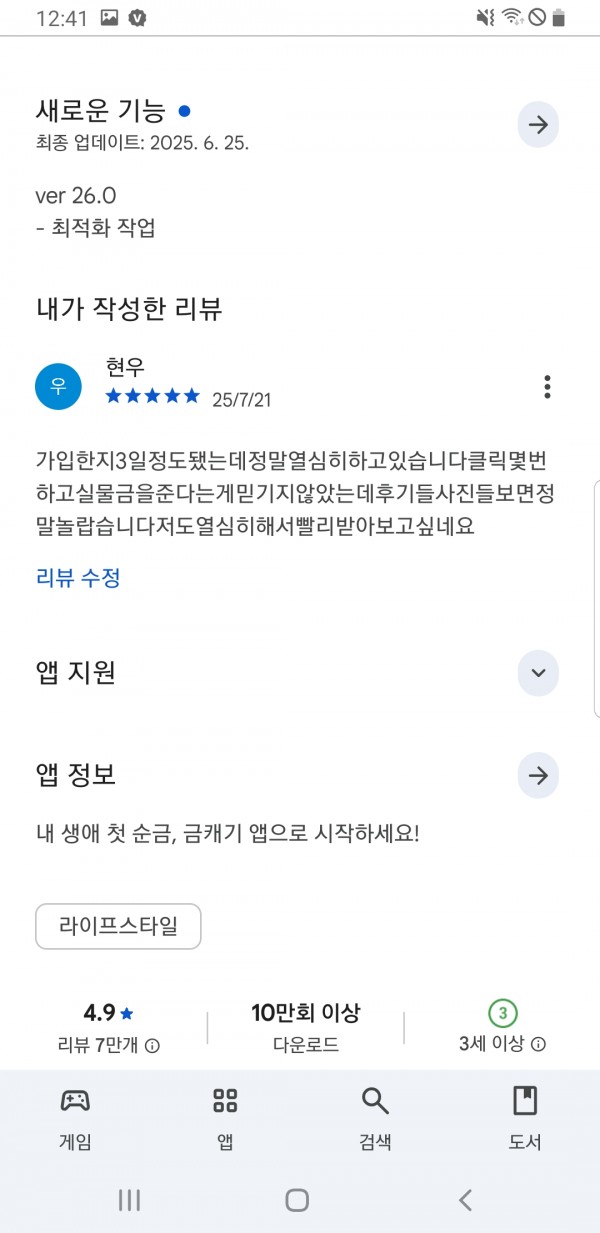The height and width of the screenshot is (1233, 600).
Task: Go back with the system back button
Action: pyautogui.click(x=465, y=1200)
